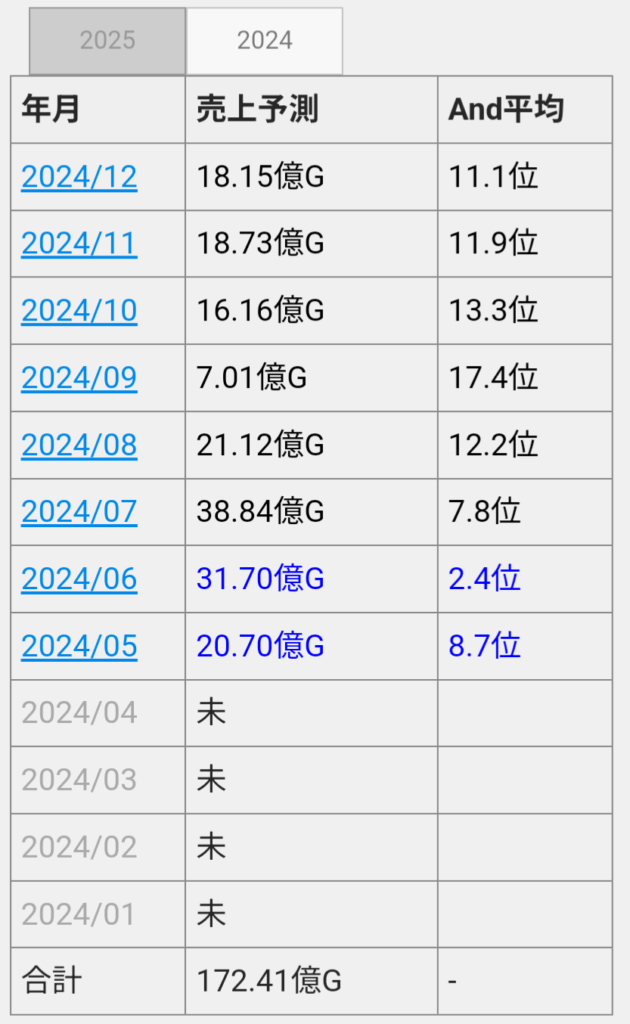Image resolution: width=630 pixels, height=1024 pixels.
Task: Switch to the 2025 tab
Action: click(108, 40)
